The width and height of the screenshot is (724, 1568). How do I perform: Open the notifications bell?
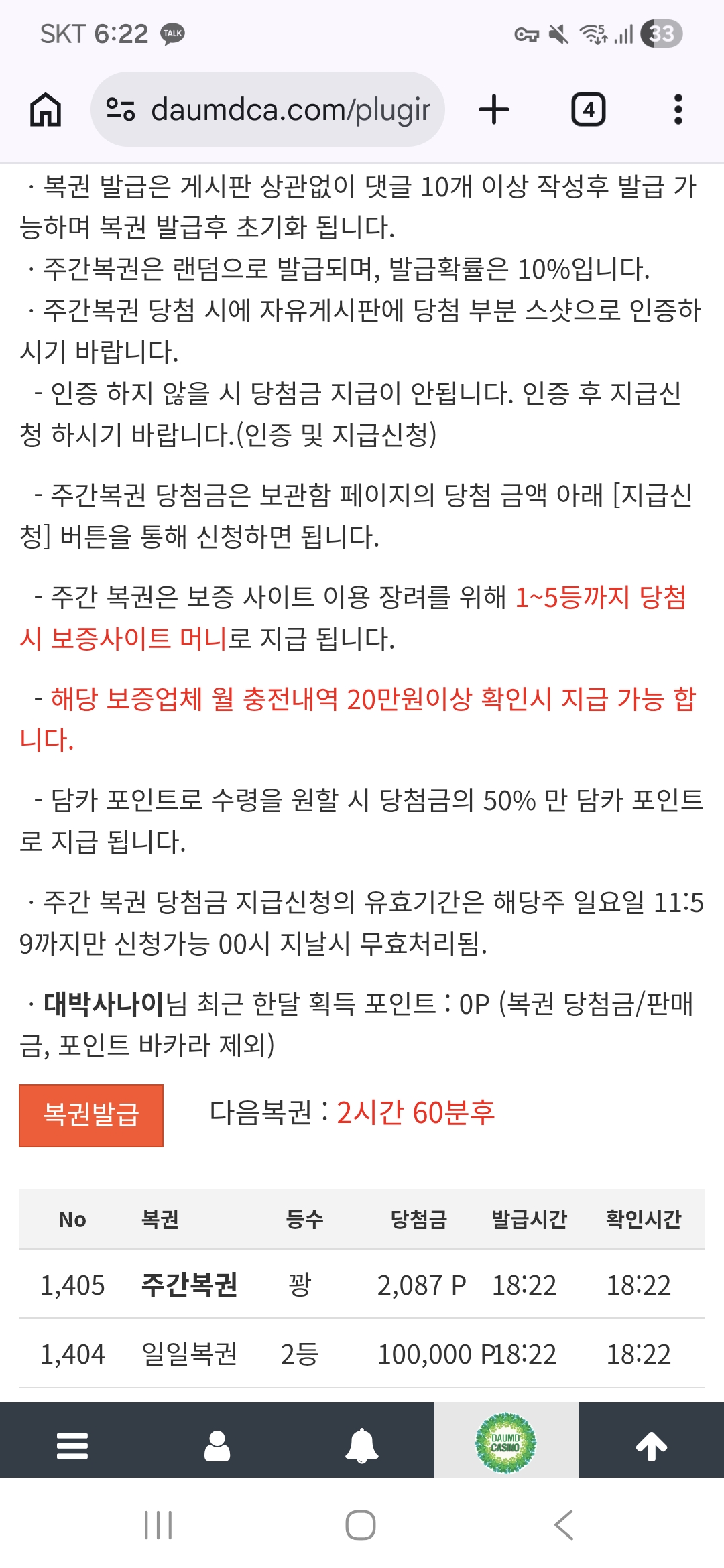(362, 1445)
